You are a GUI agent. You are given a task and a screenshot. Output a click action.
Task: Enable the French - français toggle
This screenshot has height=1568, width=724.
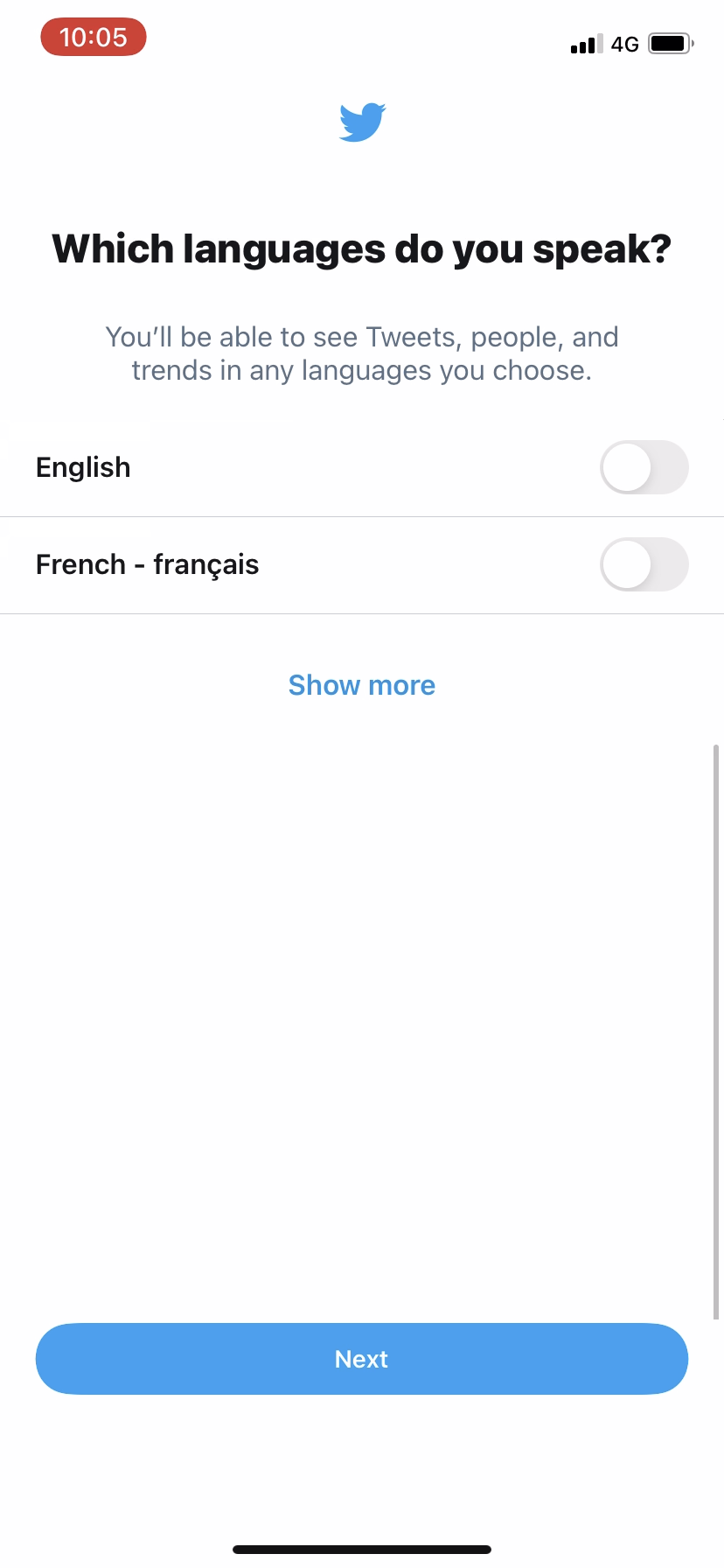point(644,564)
